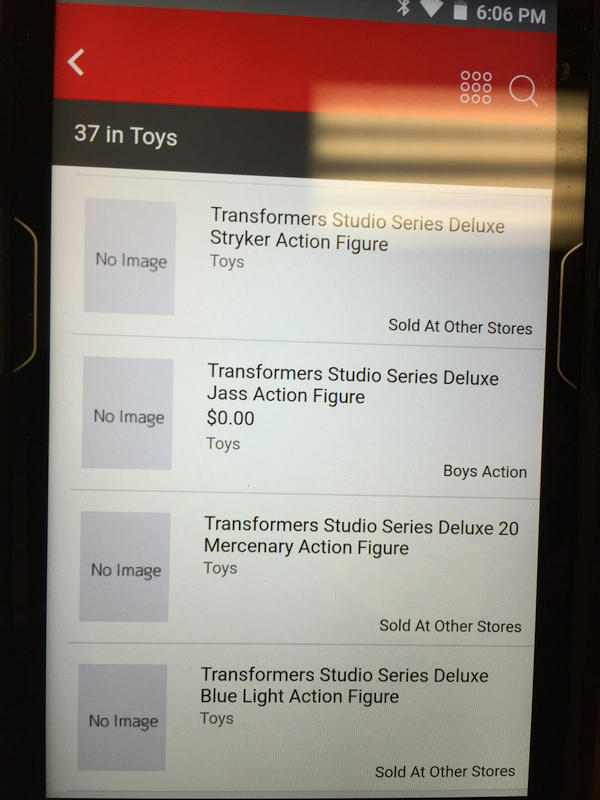Screen dimensions: 600x800
Task: Select the Deluxe 20 Mercenary Action Figure
Action: pos(360,538)
